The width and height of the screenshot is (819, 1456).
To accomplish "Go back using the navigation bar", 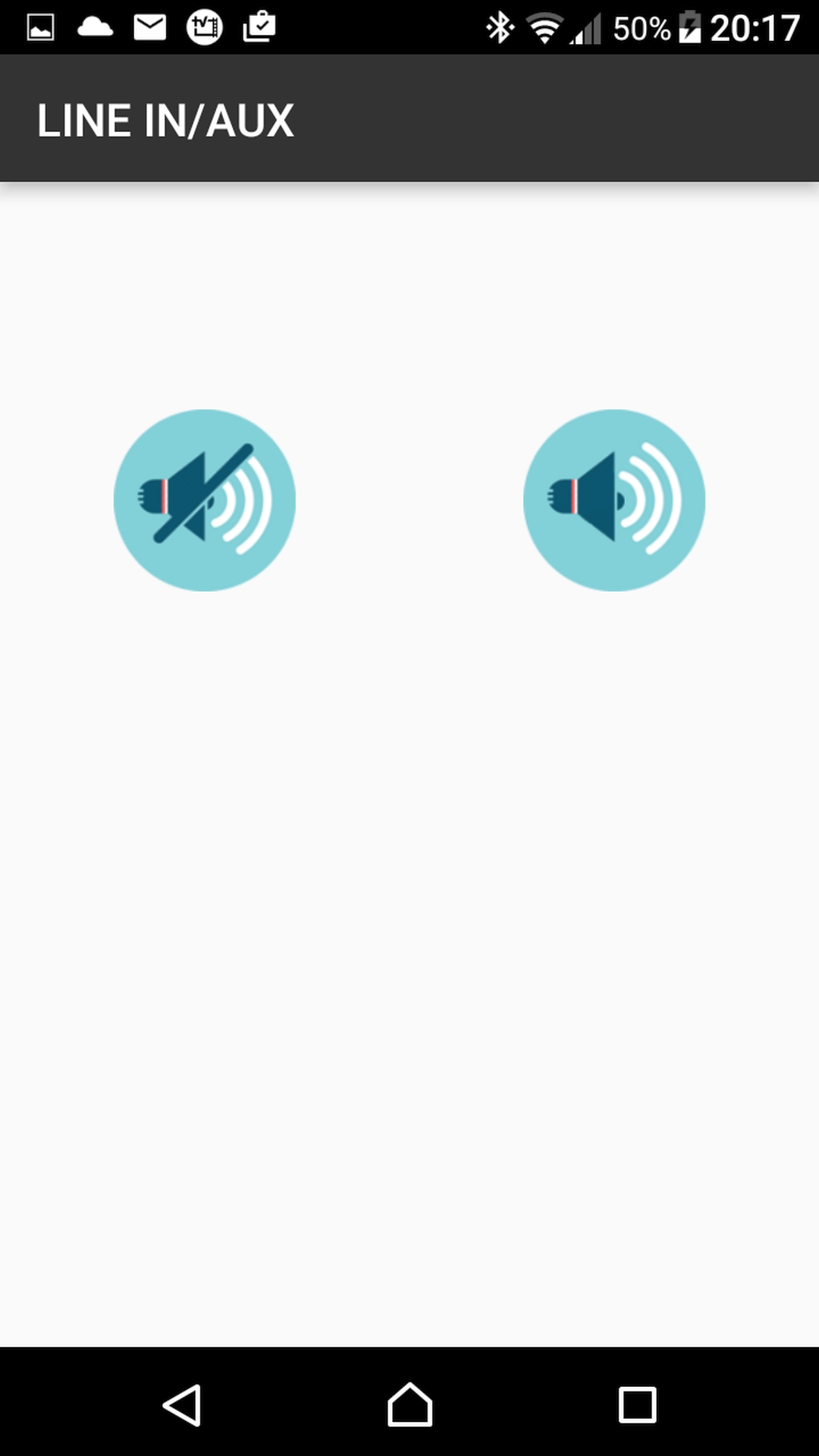I will pyautogui.click(x=182, y=1405).
